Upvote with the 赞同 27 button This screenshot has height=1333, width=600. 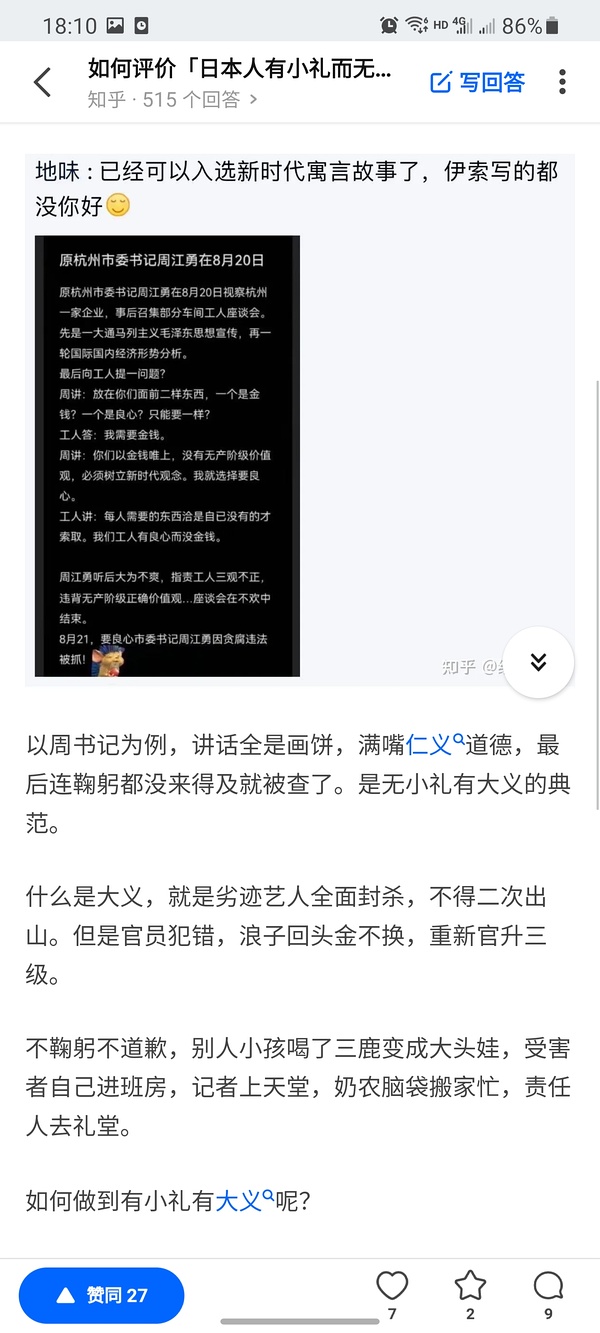[x=102, y=1295]
